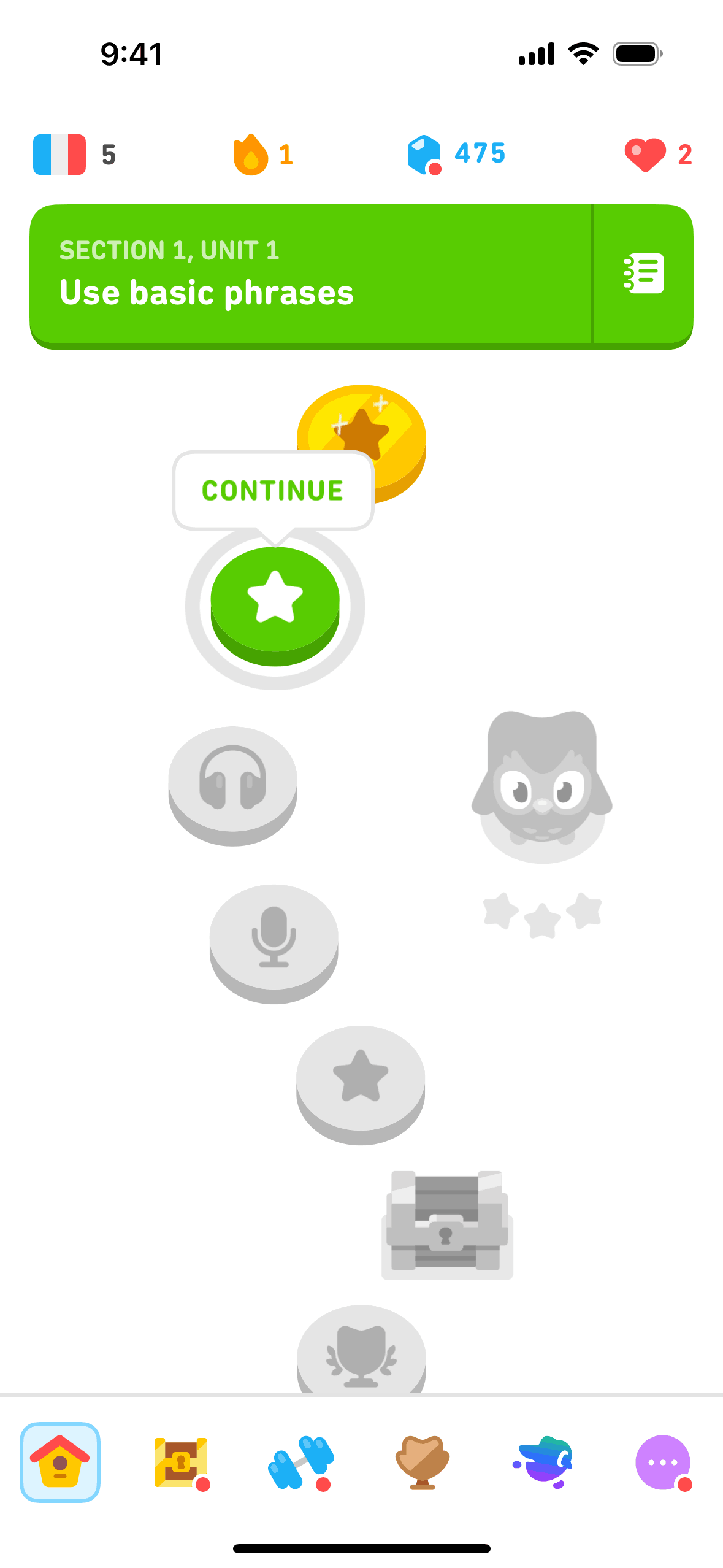Viewport: 723px width, 1568px height.
Task: Select the locked trophy unit review
Action: [361, 1352]
